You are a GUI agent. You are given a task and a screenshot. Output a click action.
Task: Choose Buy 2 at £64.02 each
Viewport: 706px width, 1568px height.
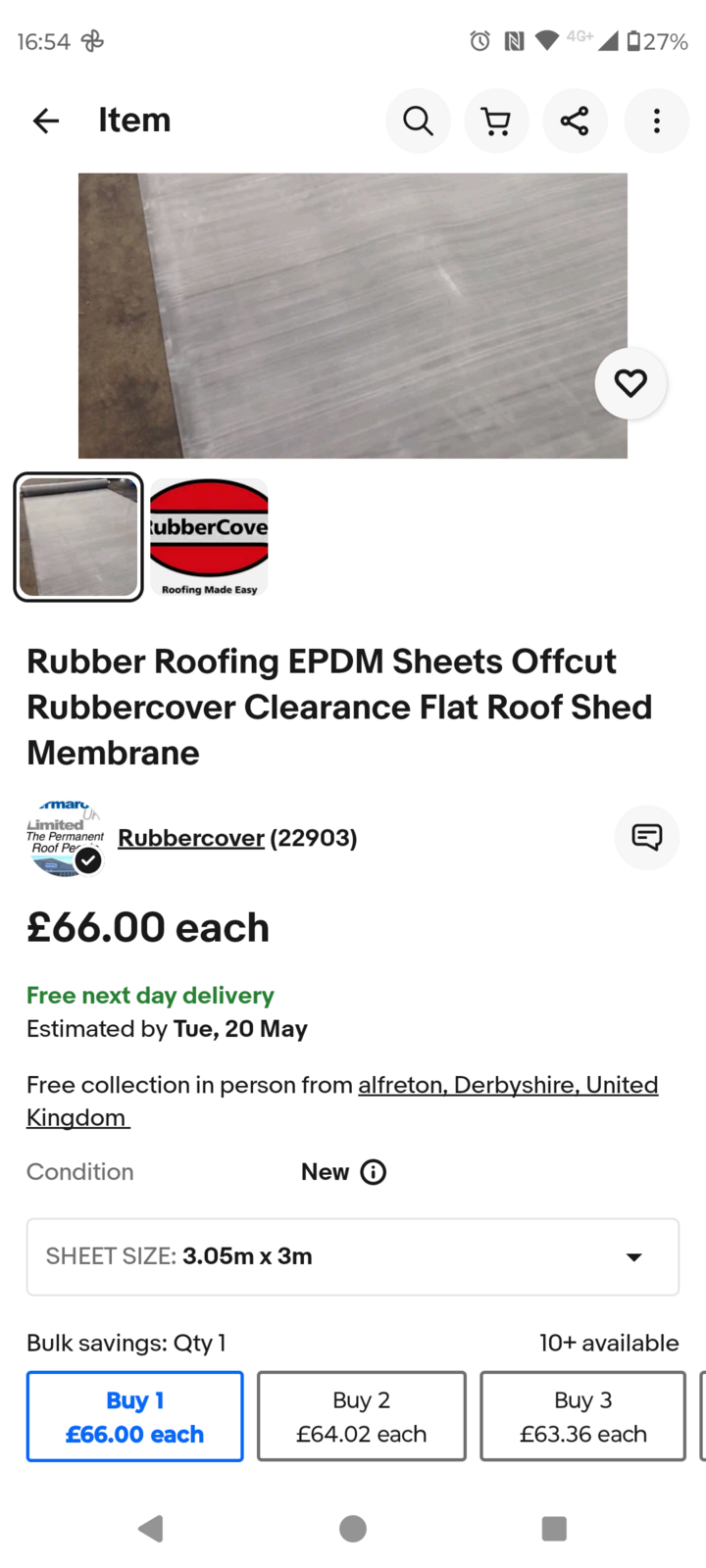click(x=361, y=1416)
